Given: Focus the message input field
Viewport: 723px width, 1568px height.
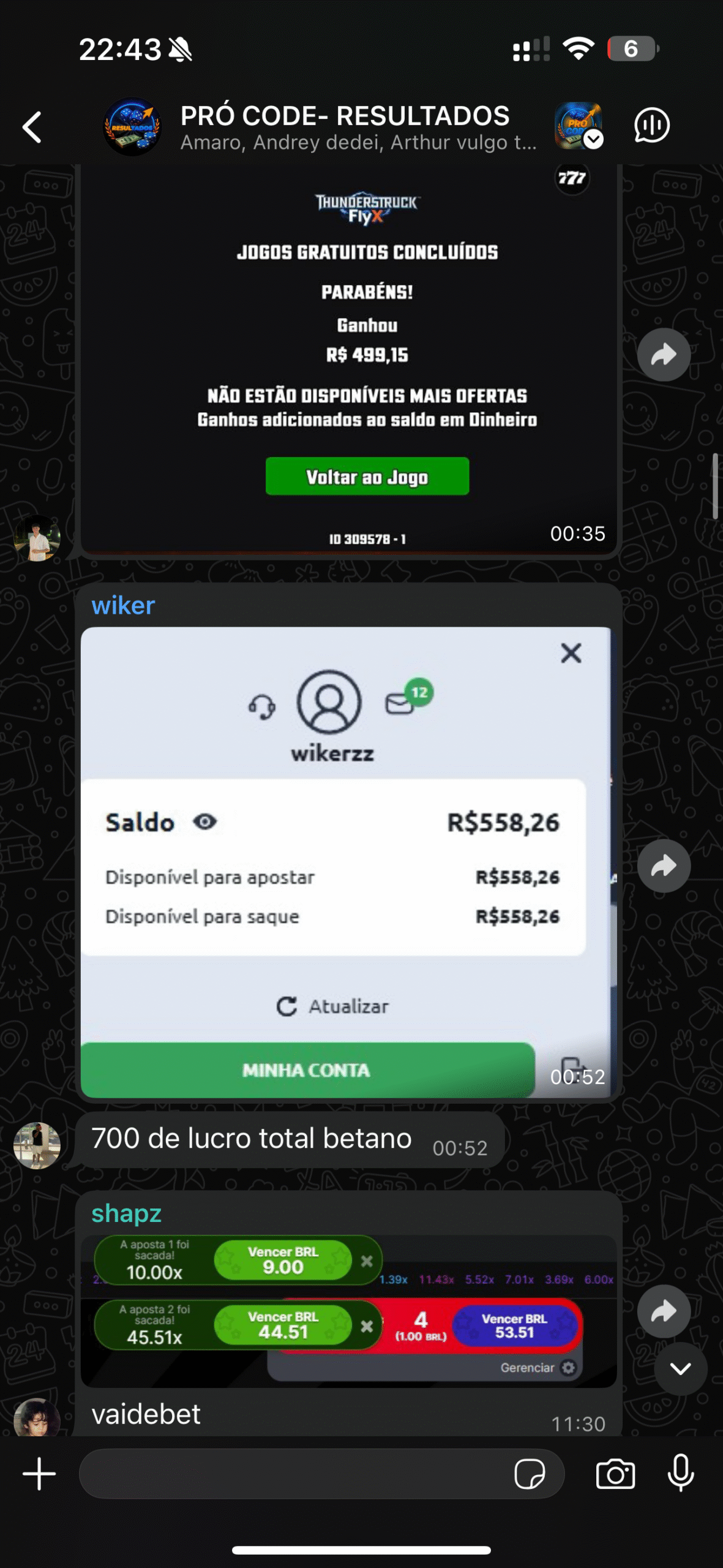Looking at the screenshot, I should (294, 1474).
